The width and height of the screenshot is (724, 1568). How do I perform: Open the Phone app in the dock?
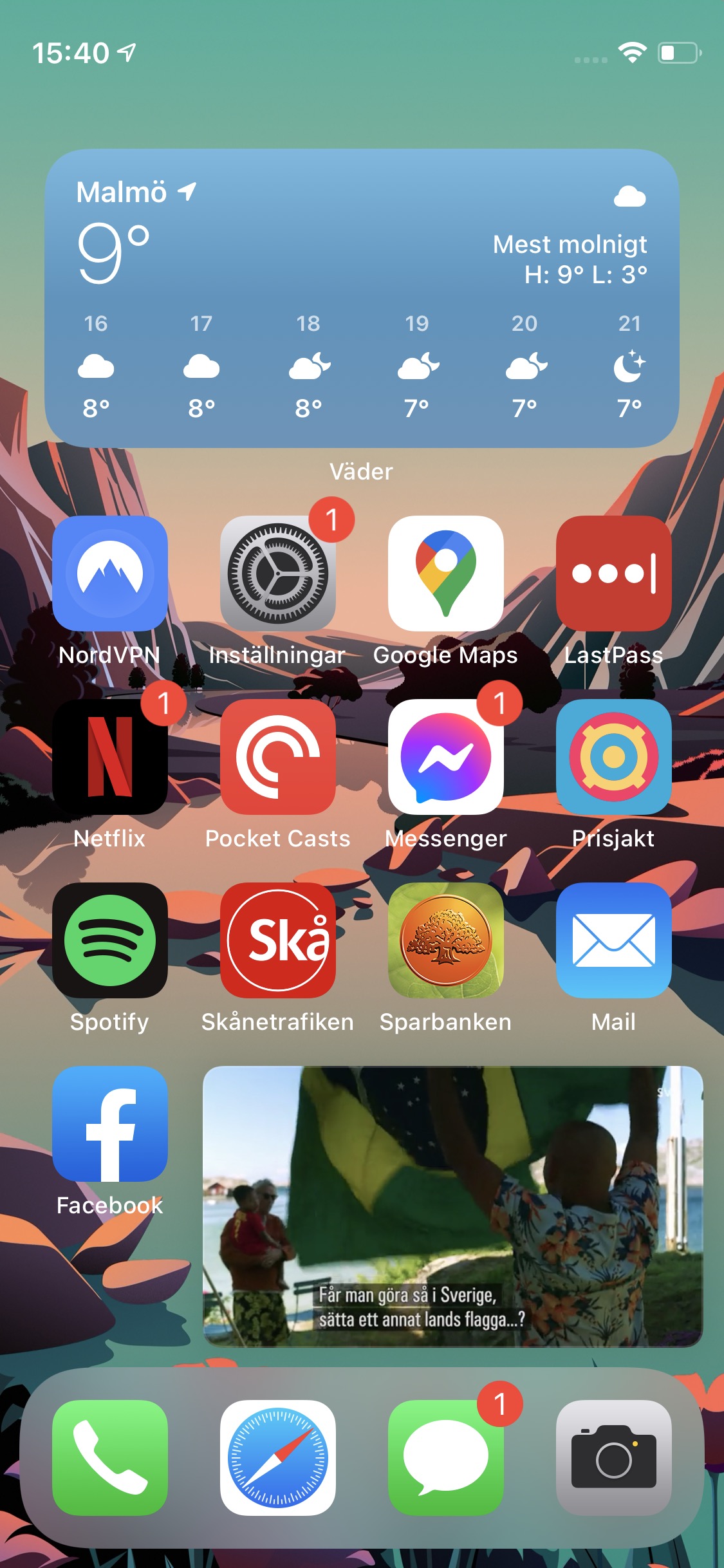pyautogui.click(x=110, y=1457)
